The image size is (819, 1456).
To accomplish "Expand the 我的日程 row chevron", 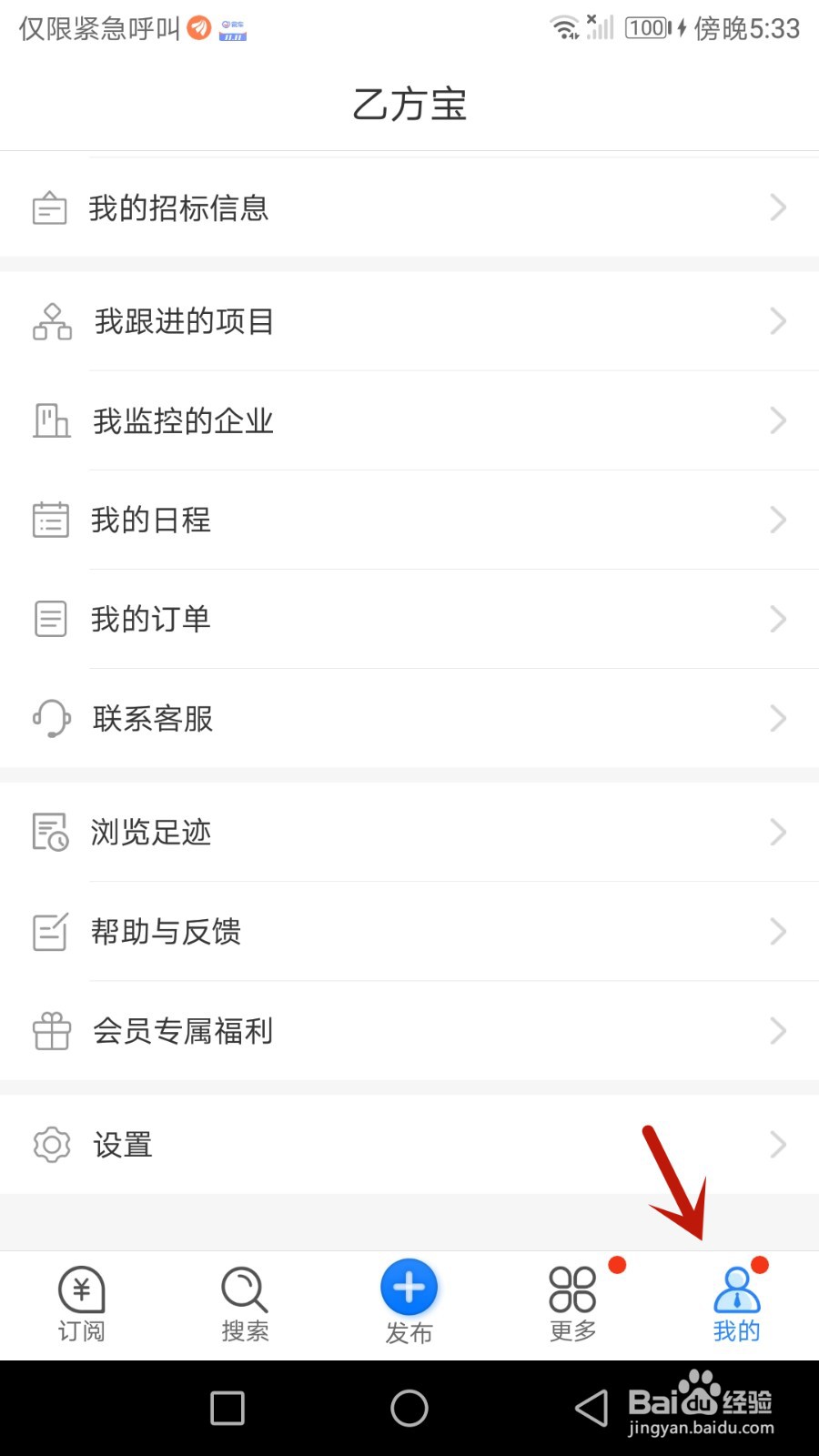I will (777, 520).
